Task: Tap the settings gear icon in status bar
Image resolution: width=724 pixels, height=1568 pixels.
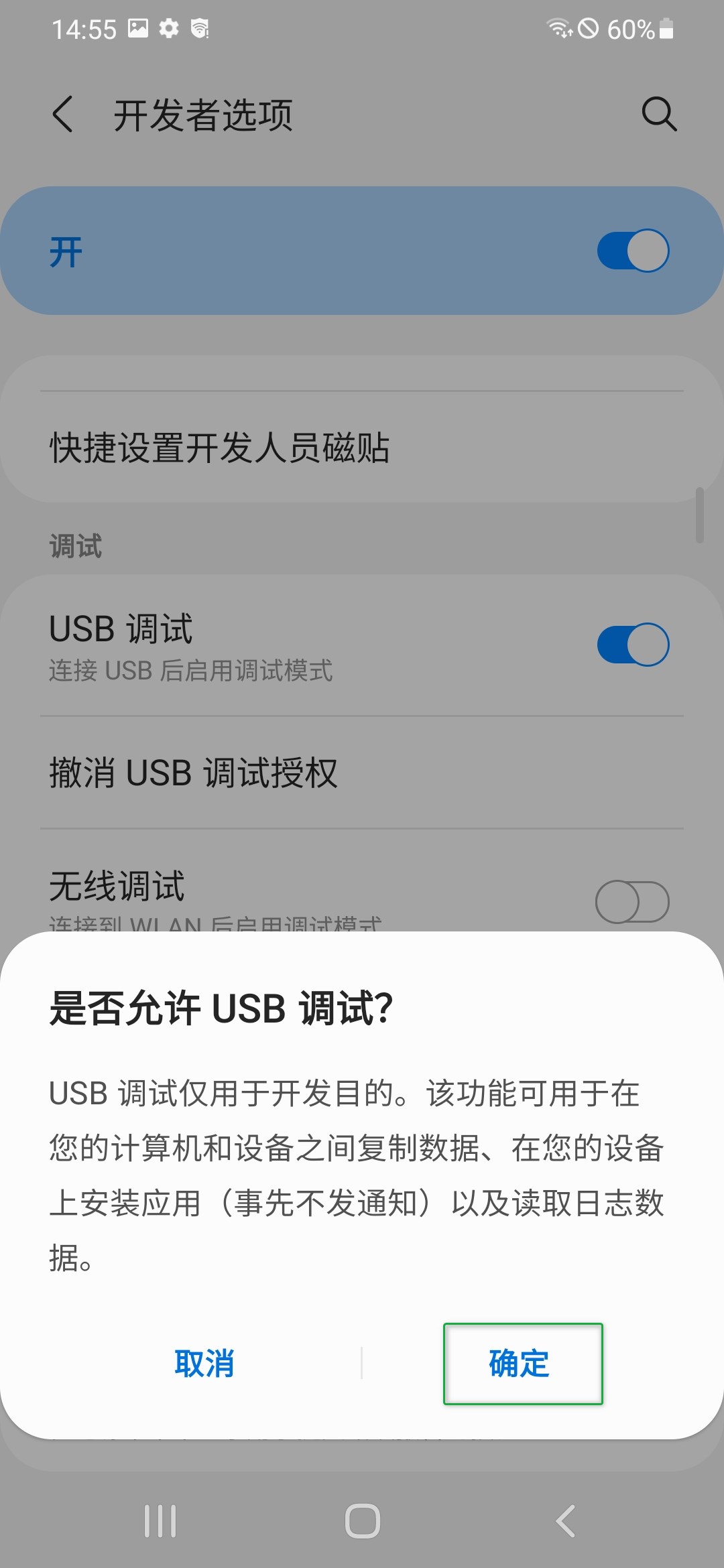Action: 168,28
